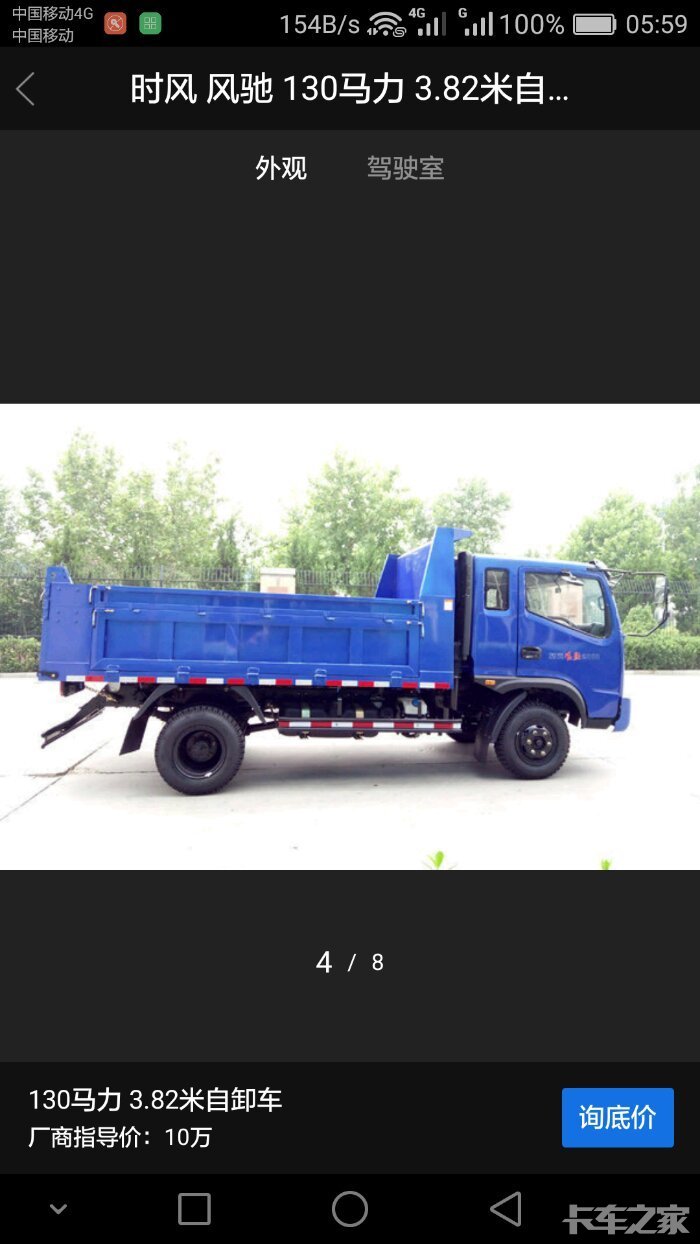Hide the navigation bar with the down chevron
Image resolution: width=700 pixels, height=1244 pixels.
click(x=58, y=1209)
